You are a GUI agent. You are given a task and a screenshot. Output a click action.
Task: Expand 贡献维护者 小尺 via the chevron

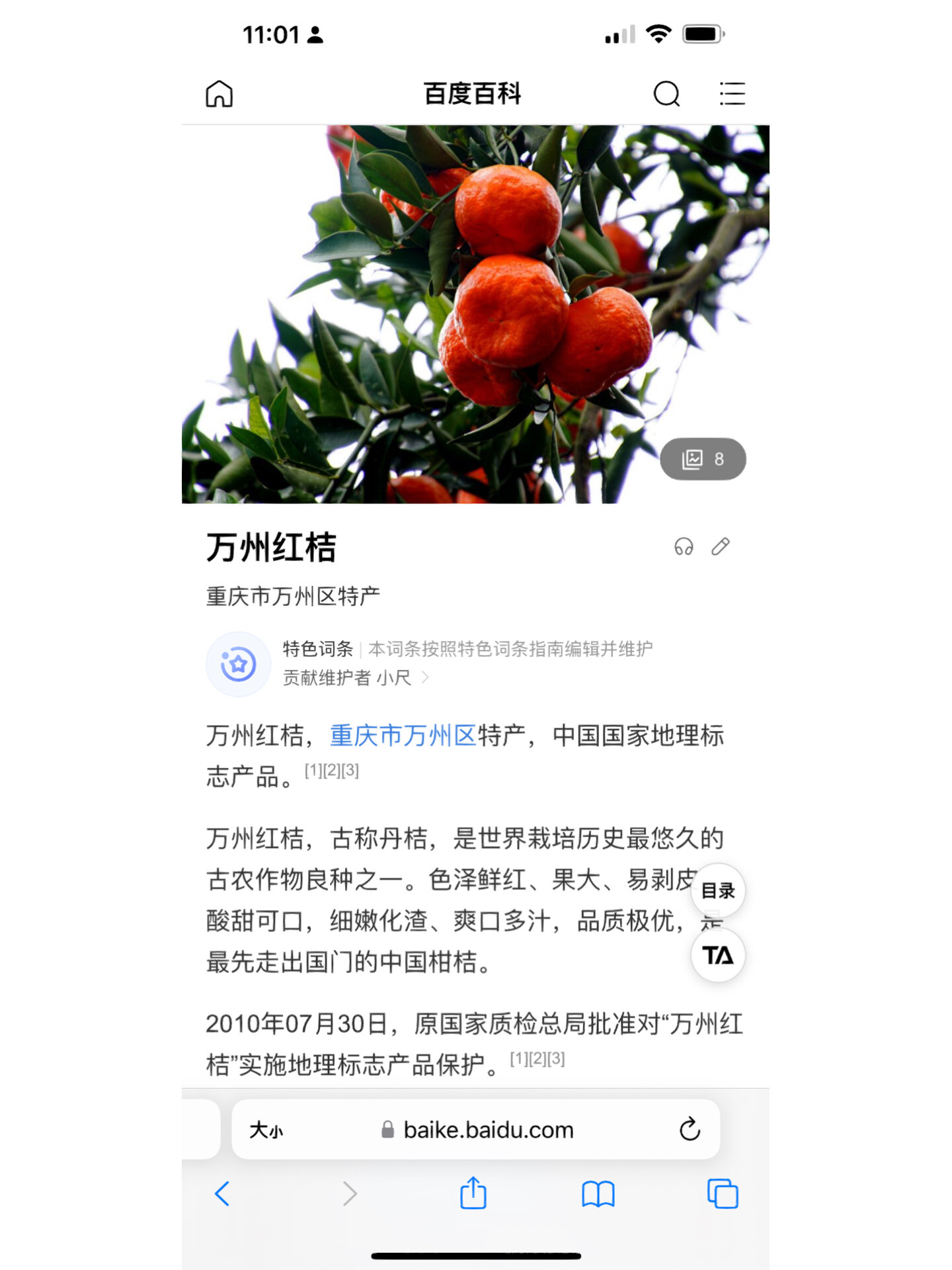pos(426,679)
